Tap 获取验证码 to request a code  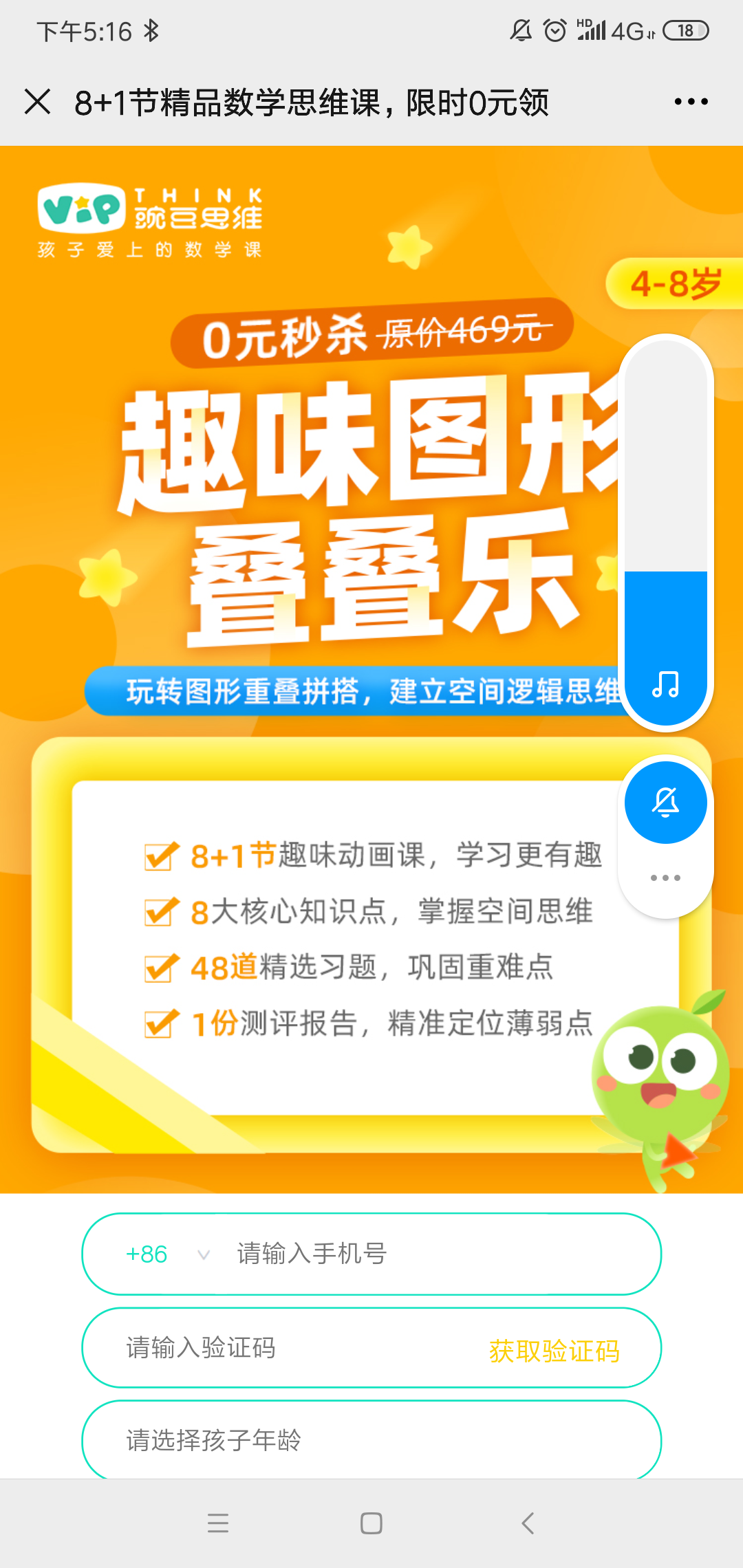coord(554,1351)
